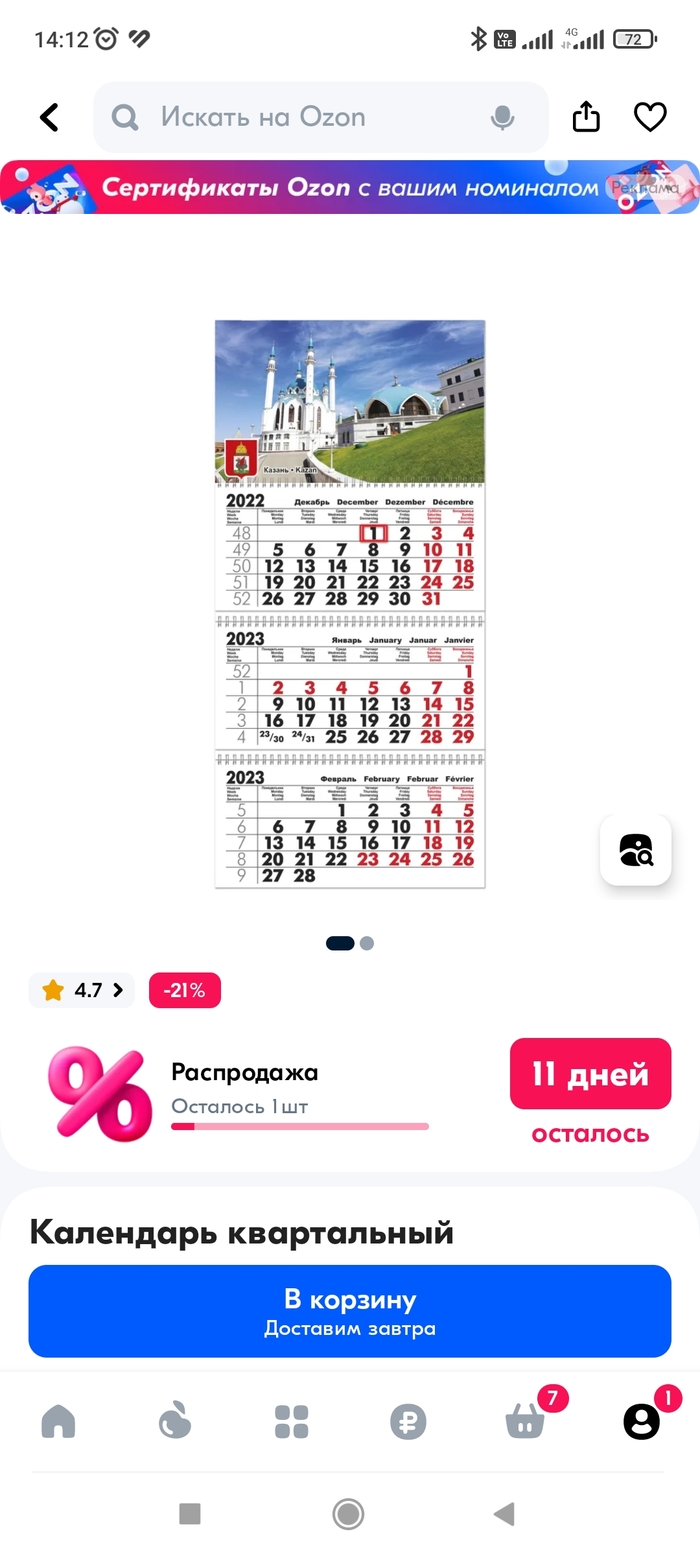700x1556 pixels.
Task: Open the Ozon certificates banner
Action: (350, 187)
